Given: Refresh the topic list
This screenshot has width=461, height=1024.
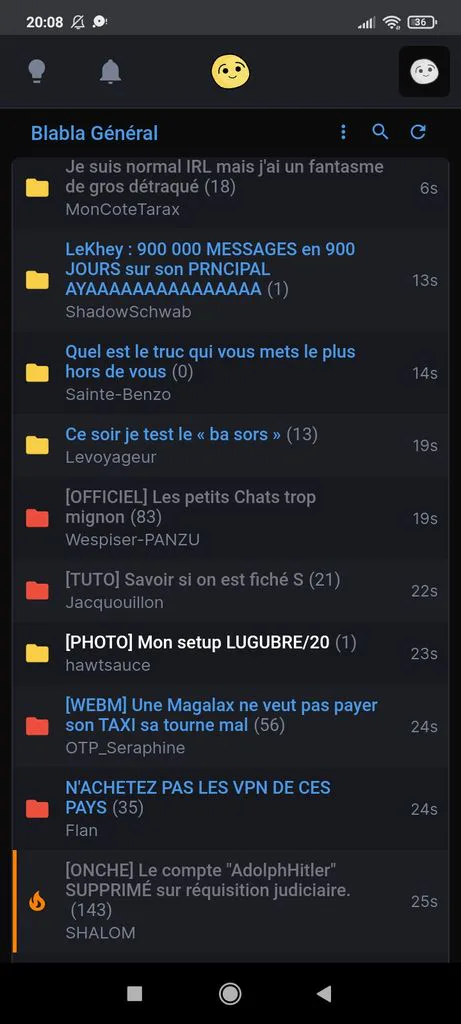Looking at the screenshot, I should [x=418, y=132].
